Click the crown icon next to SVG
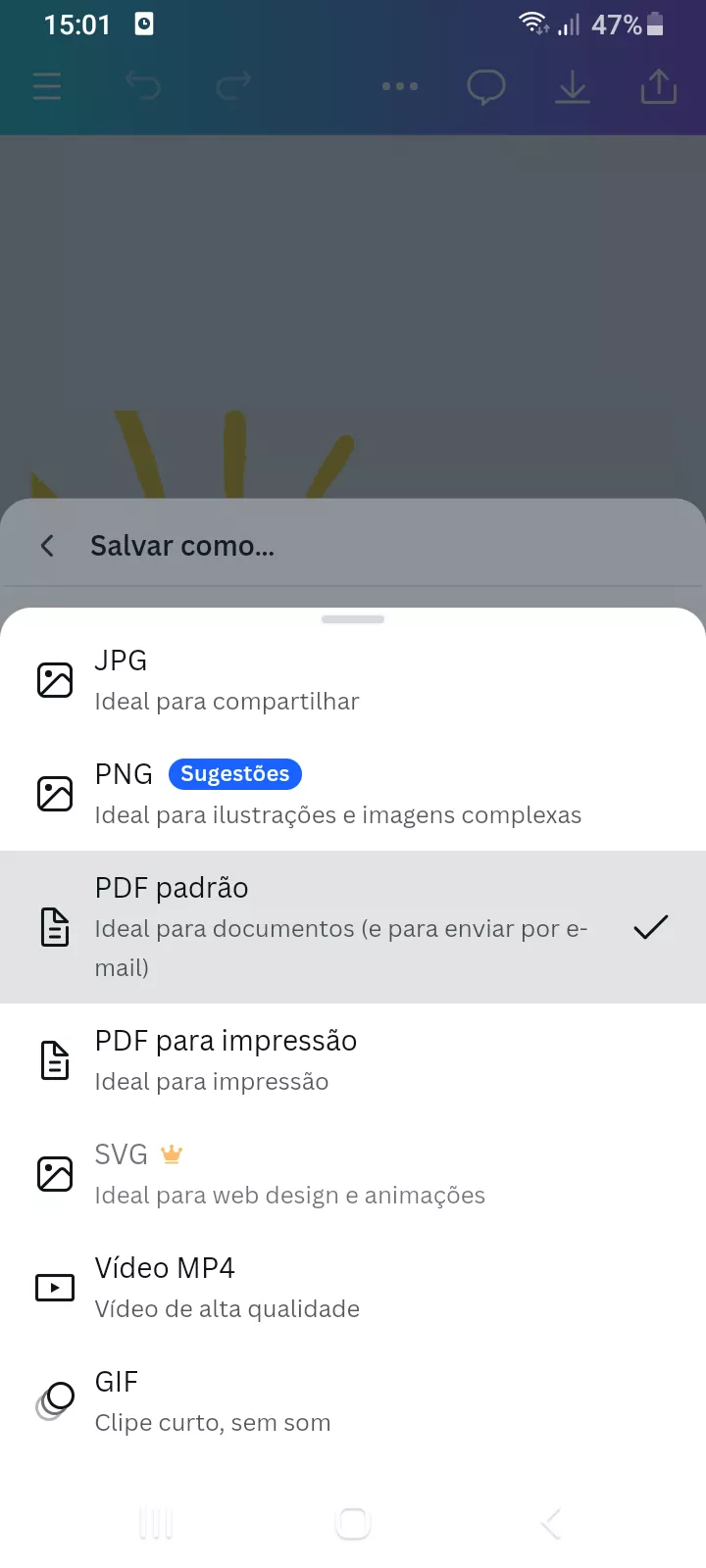Viewport: 706px width, 1568px height. pos(172,1154)
